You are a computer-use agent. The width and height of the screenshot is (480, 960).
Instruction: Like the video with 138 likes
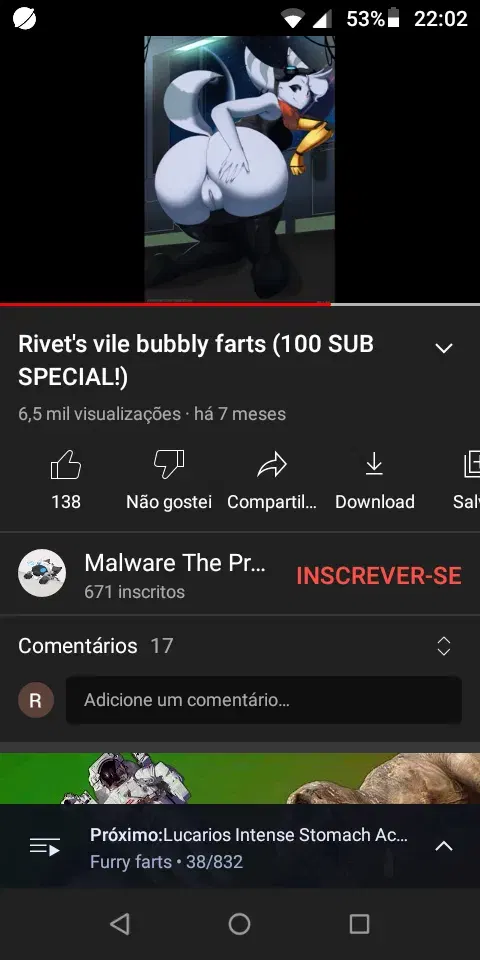click(66, 480)
